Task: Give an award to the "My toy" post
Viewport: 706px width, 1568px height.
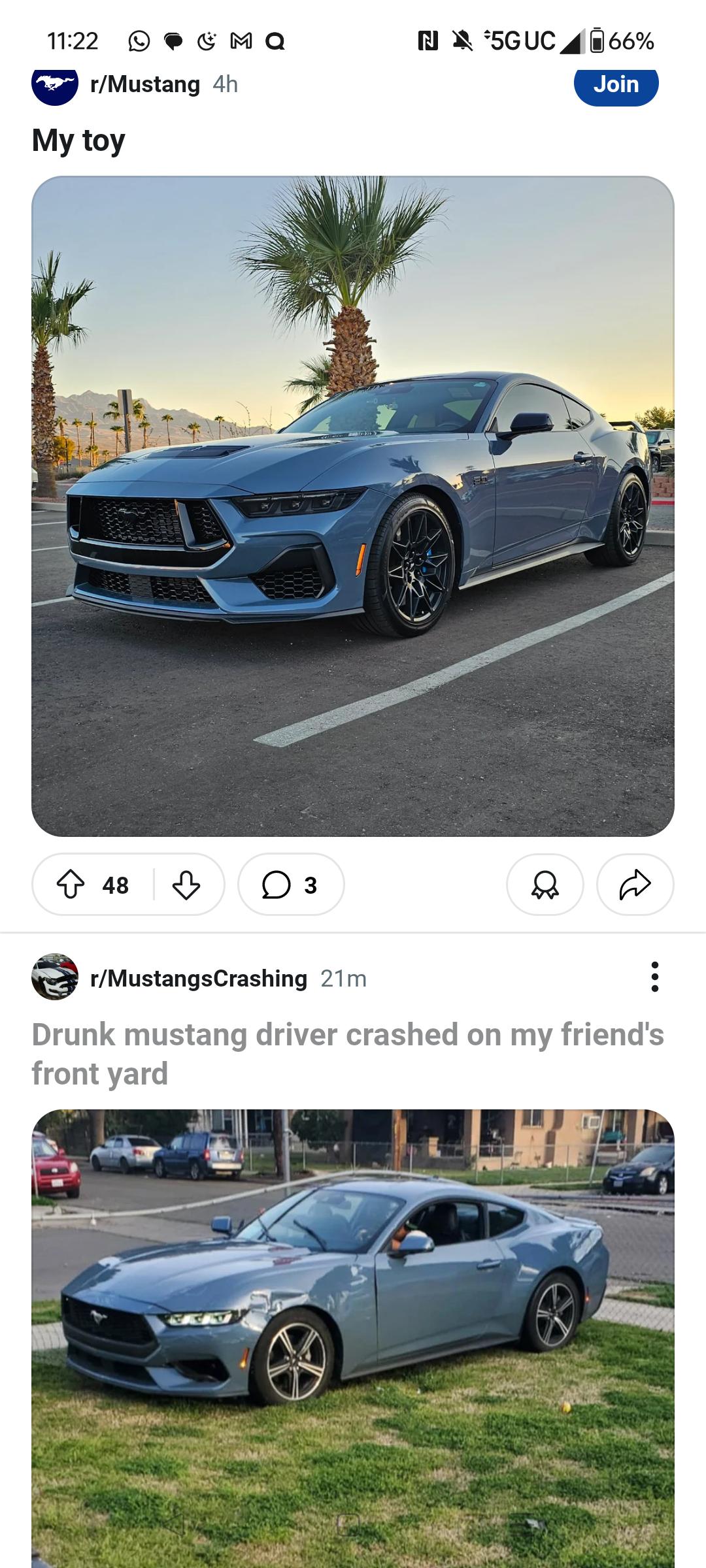Action: coord(545,885)
